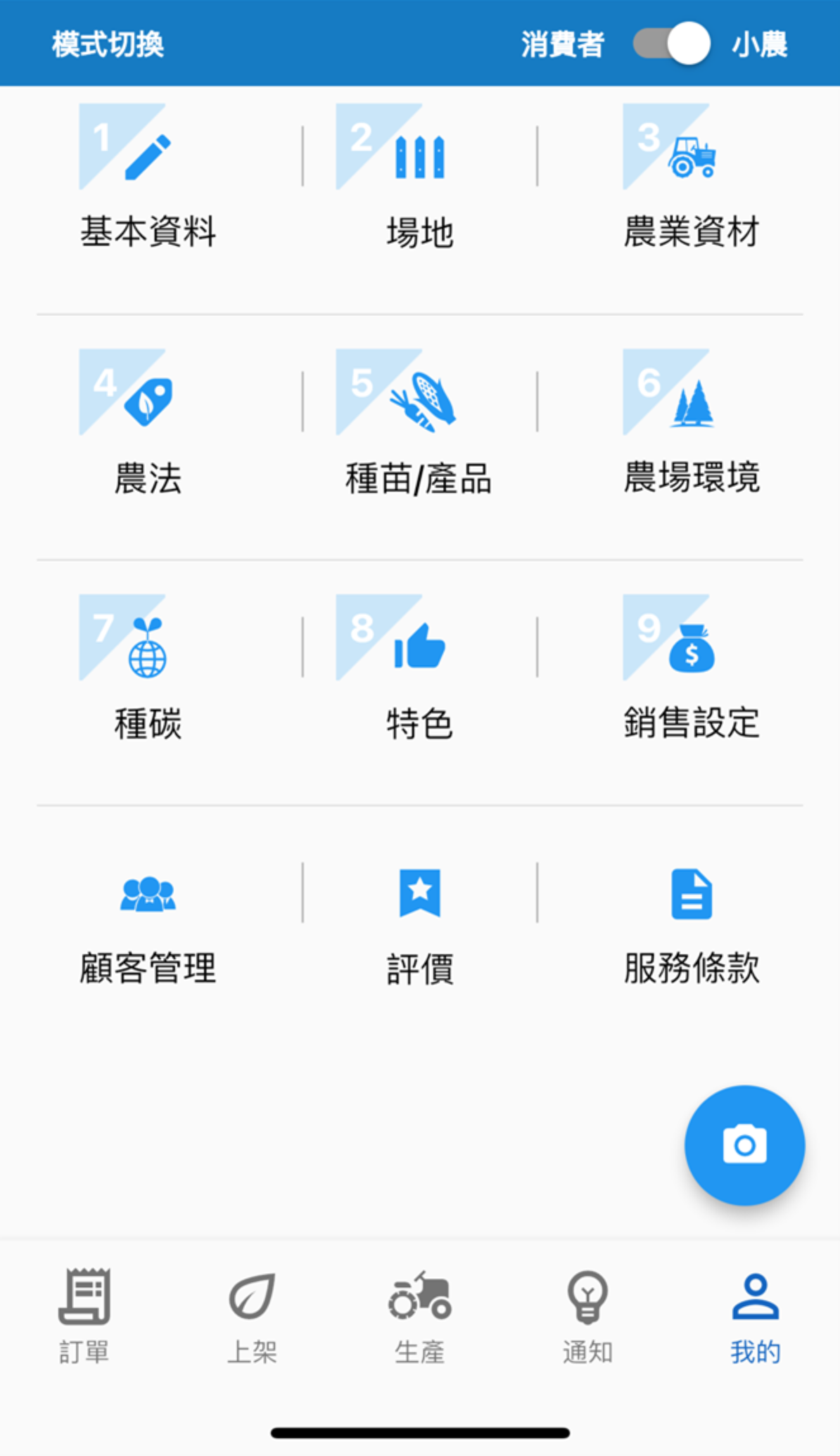Tap the camera floating button
Screen dimensions: 840x1456
click(744, 1145)
